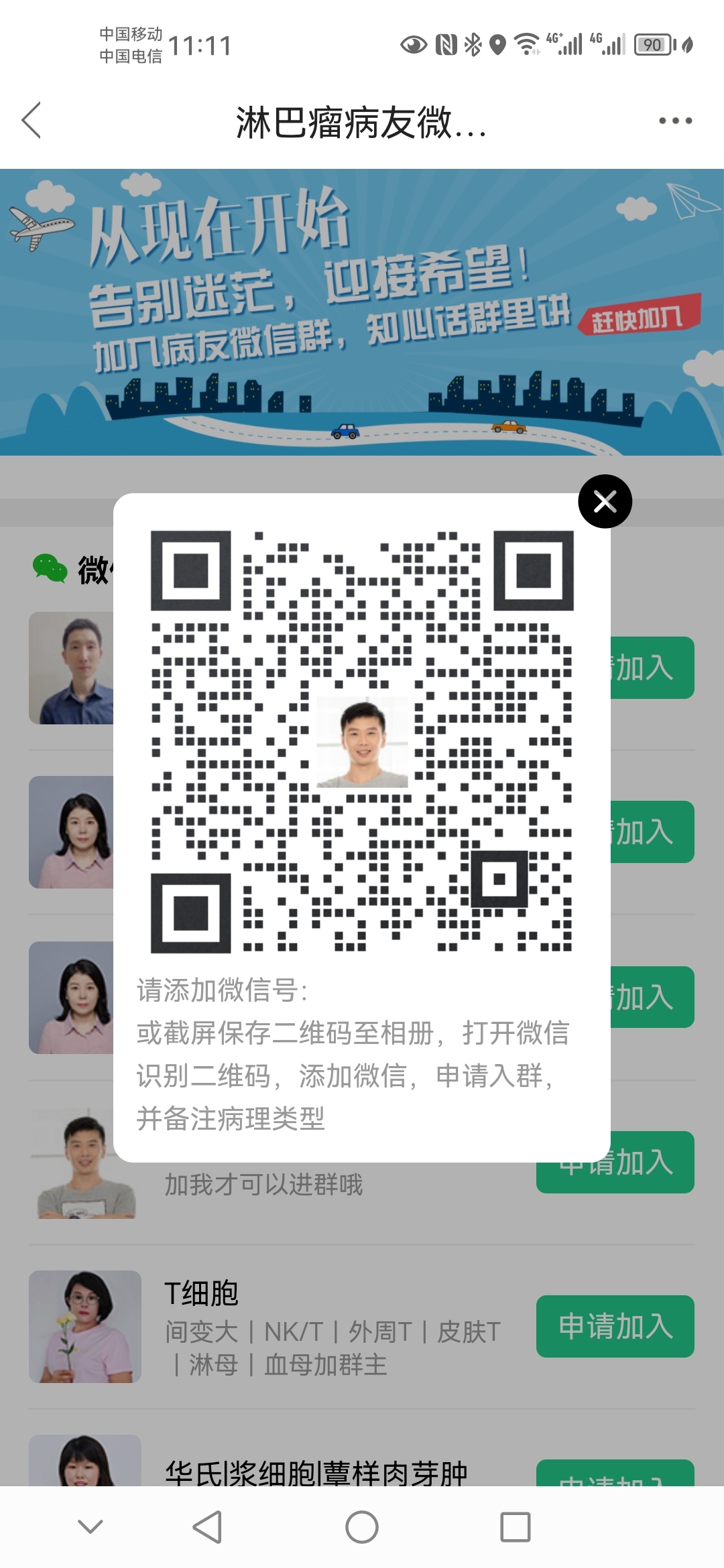Tap the system back button
Screen dimensions: 724x1568
pyautogui.click(x=208, y=1527)
